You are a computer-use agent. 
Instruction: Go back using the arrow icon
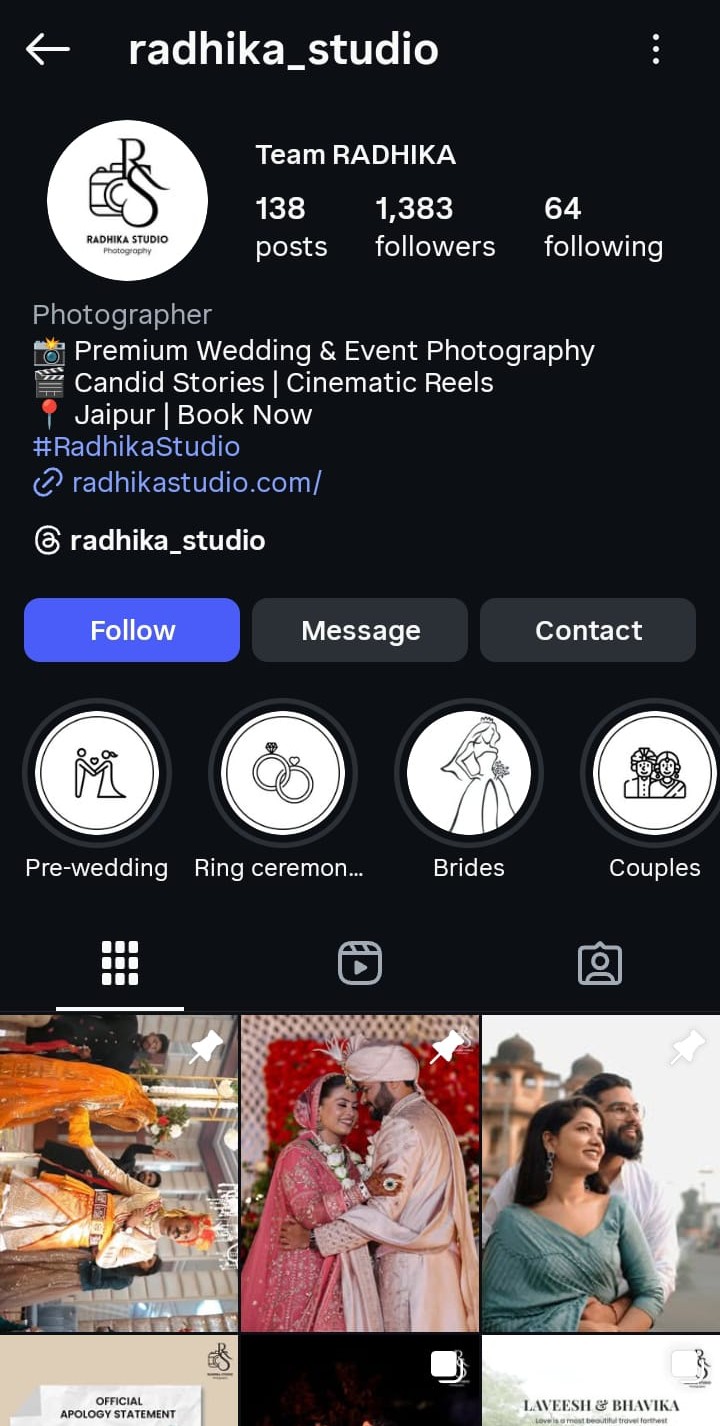pyautogui.click(x=47, y=49)
